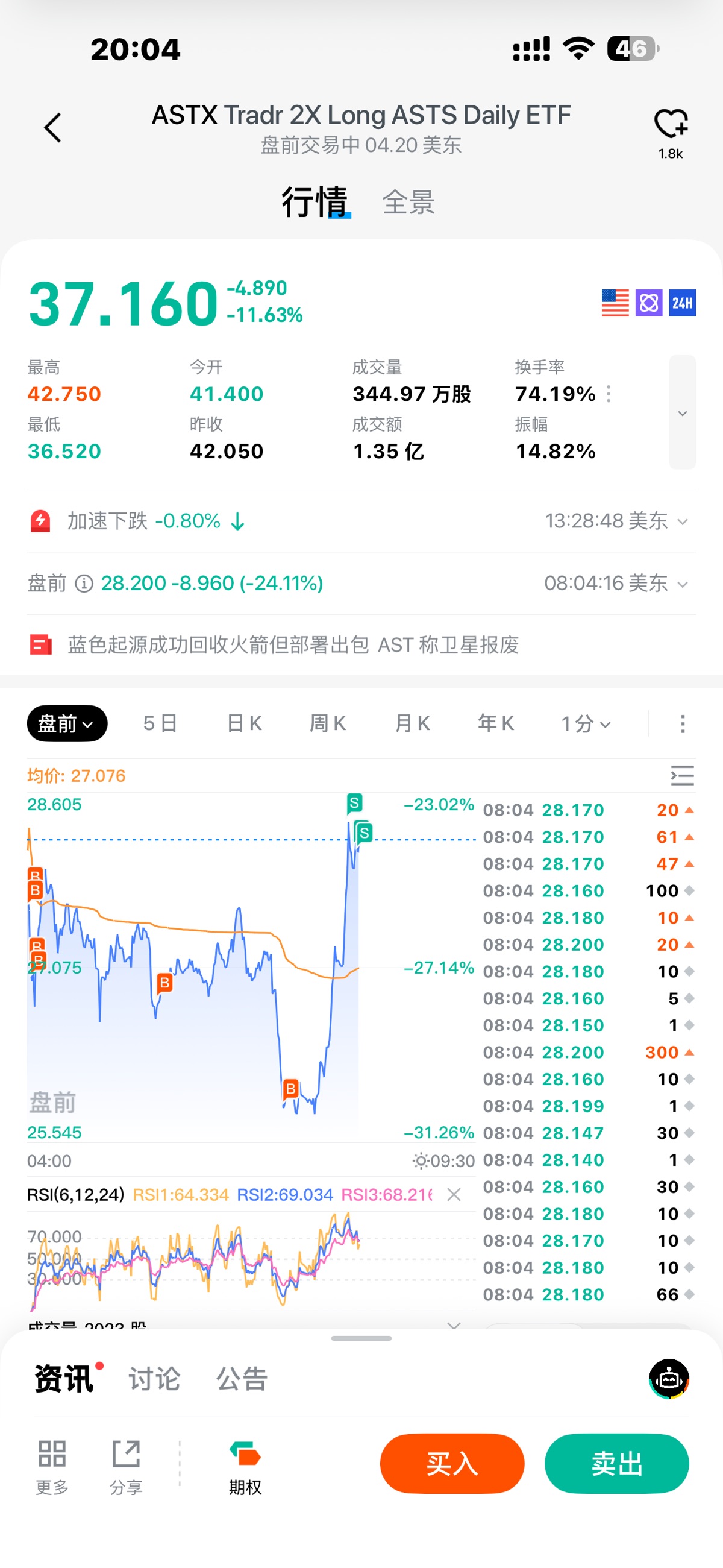Image resolution: width=723 pixels, height=1568 pixels.
Task: Open chart settings overflow menu
Action: pyautogui.click(x=682, y=724)
